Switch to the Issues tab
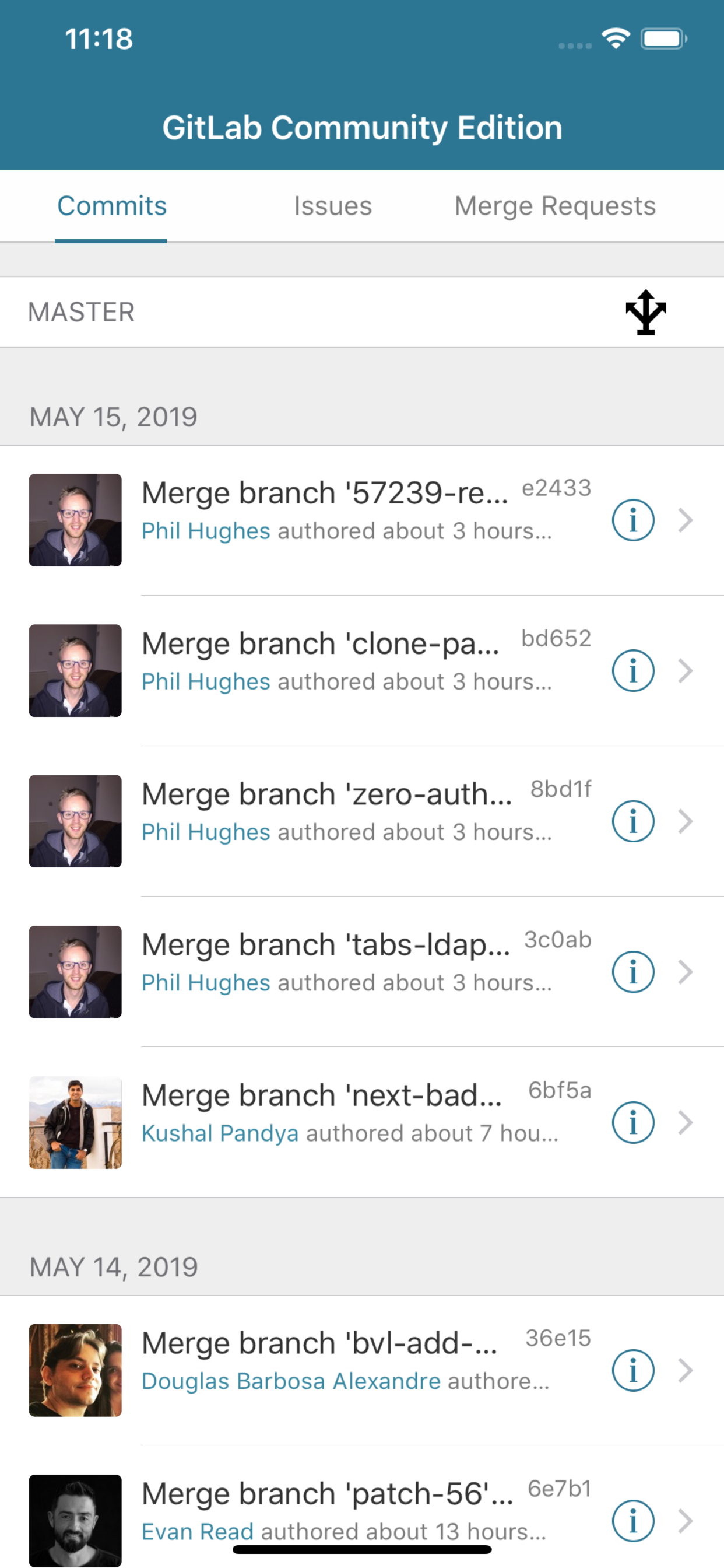This screenshot has width=724, height=1568. (333, 206)
